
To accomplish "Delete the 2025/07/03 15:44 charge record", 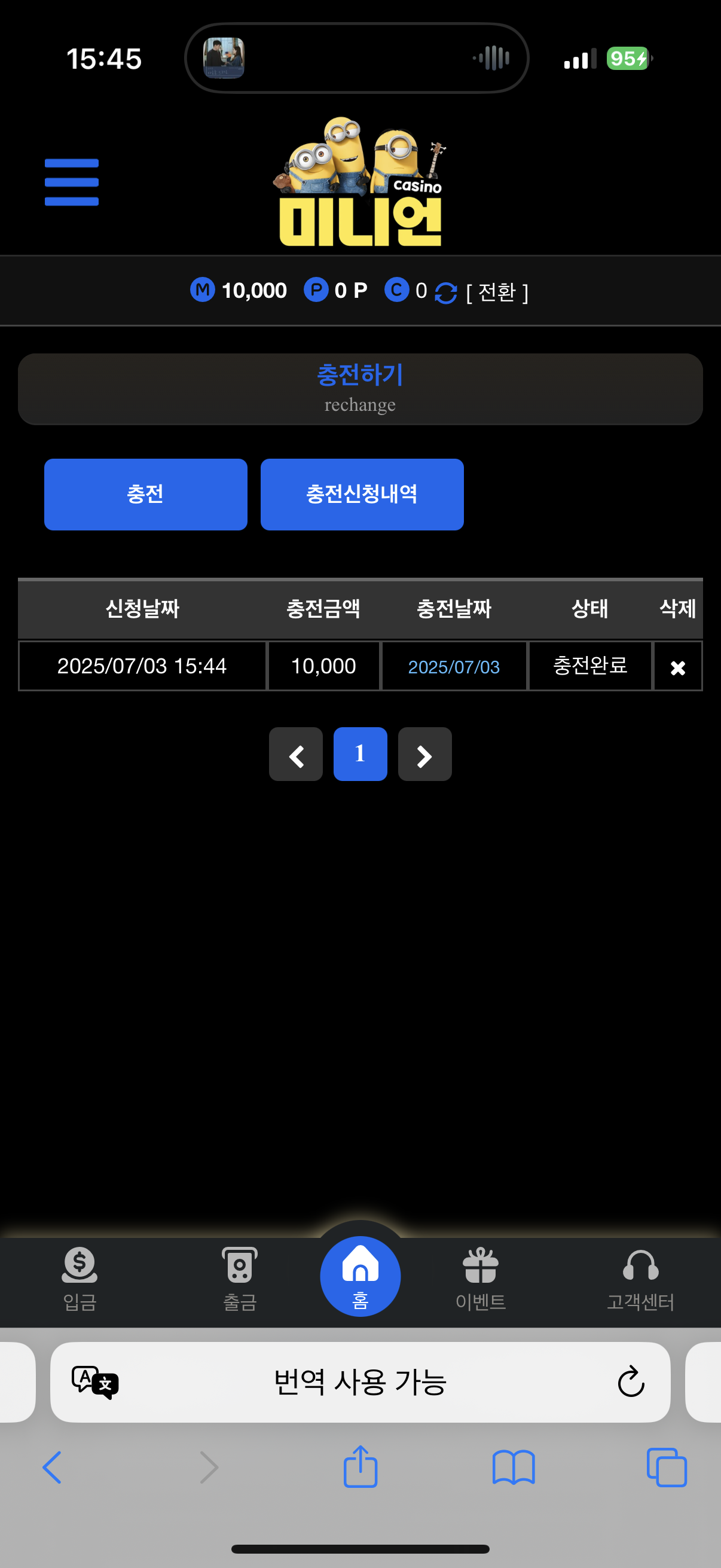I will 677,667.
